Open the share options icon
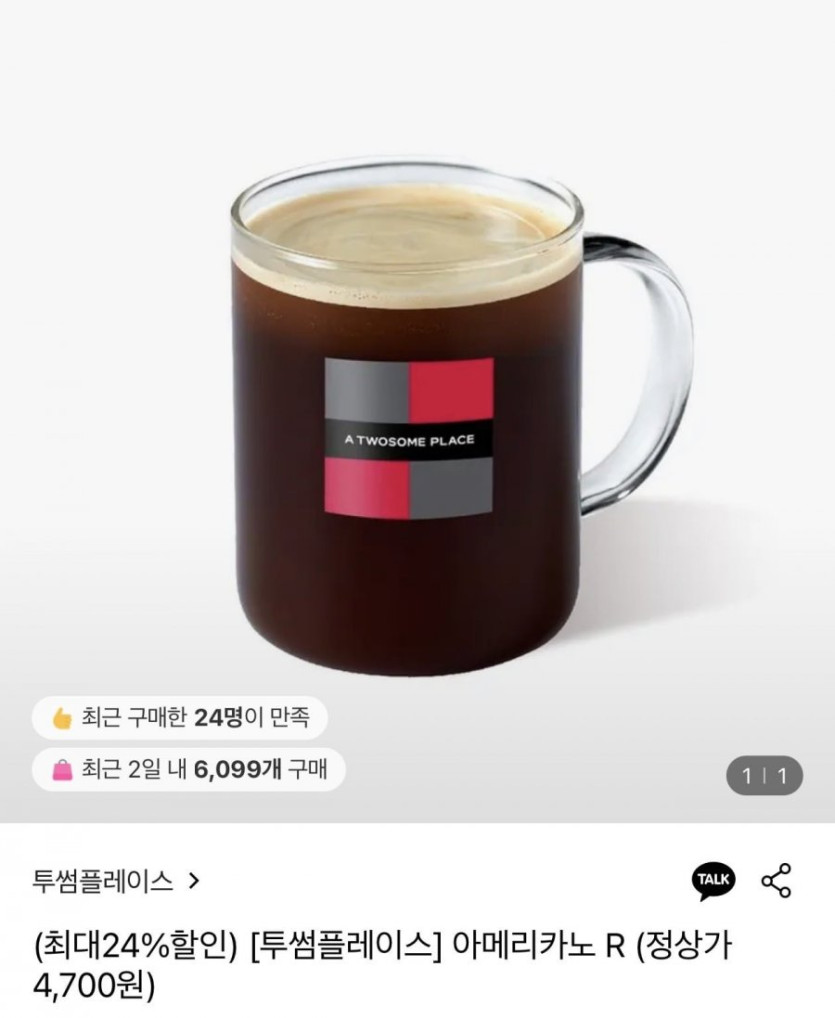Screen dimensions: 835x1018 [x=777, y=881]
